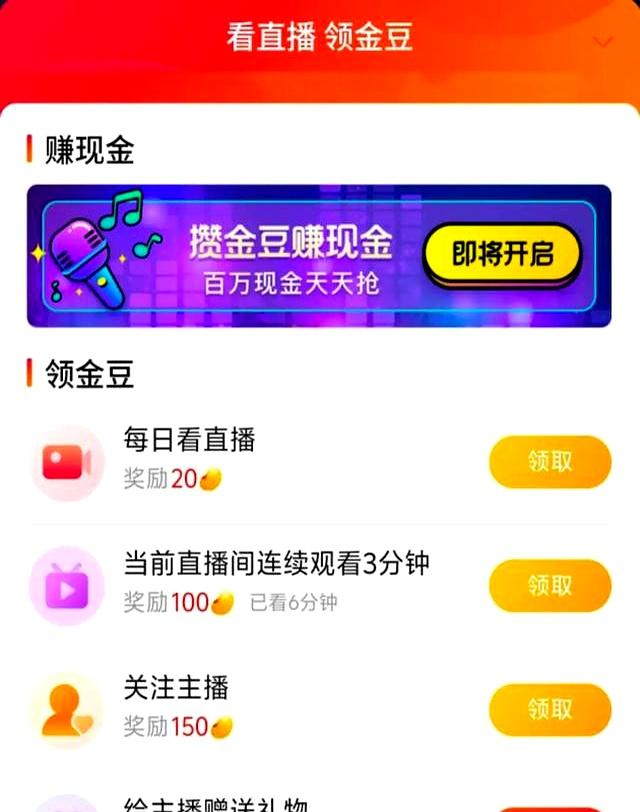Claim the 每日看直播 reward
Image resolution: width=640 pixels, height=812 pixels.
tap(549, 462)
